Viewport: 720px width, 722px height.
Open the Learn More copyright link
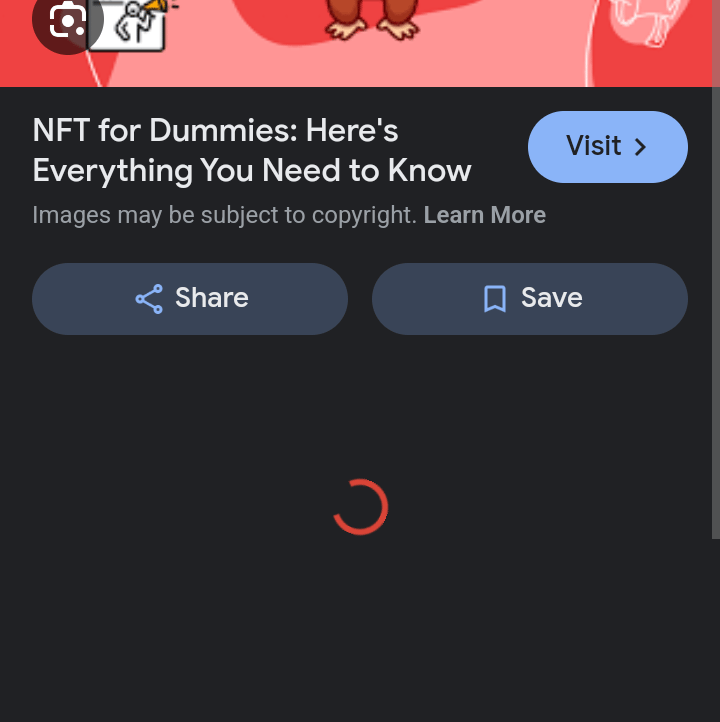point(485,215)
